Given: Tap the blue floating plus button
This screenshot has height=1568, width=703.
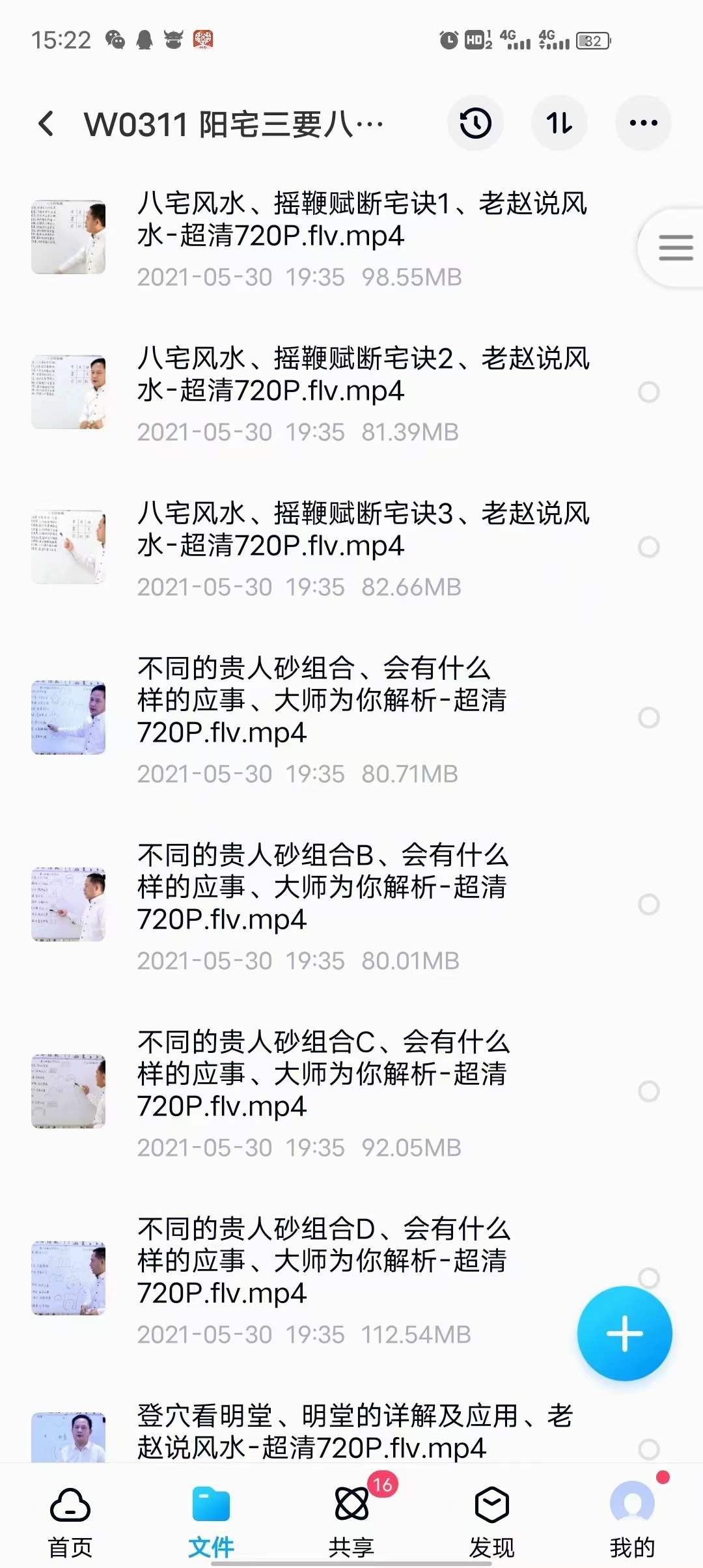Looking at the screenshot, I should (624, 1332).
